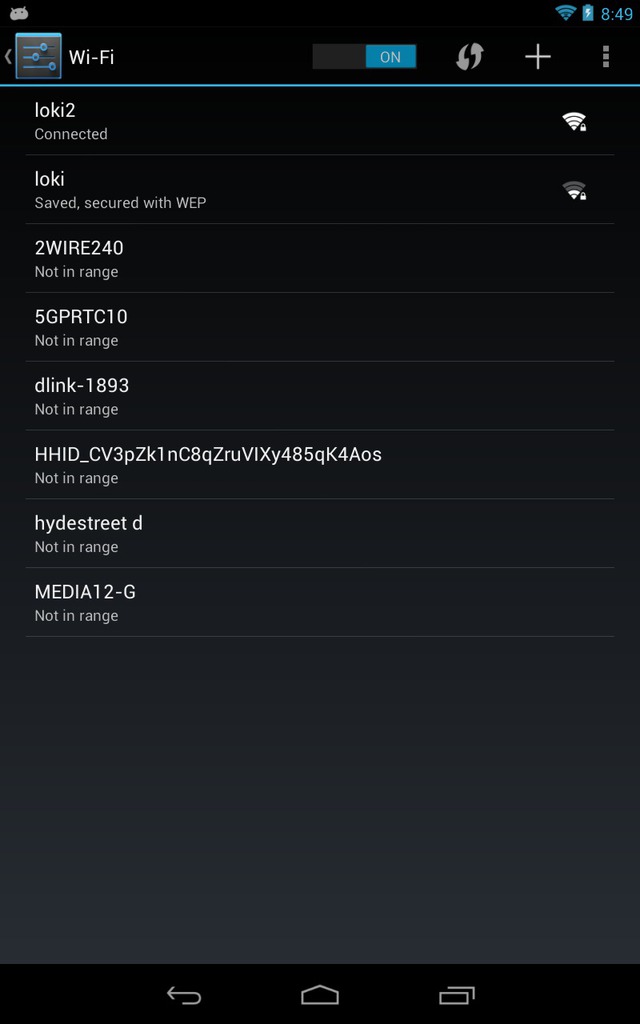Open the connected loki2 network
This screenshot has height=1024, width=640.
pyautogui.click(x=320, y=121)
